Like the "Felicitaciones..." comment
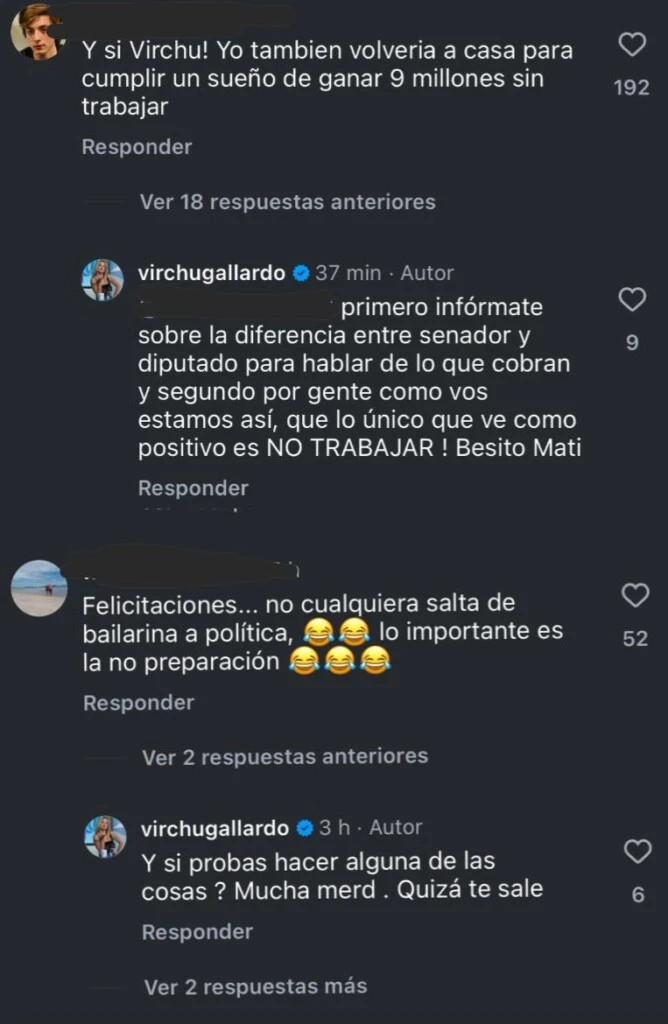This screenshot has width=668, height=1024. [635, 596]
